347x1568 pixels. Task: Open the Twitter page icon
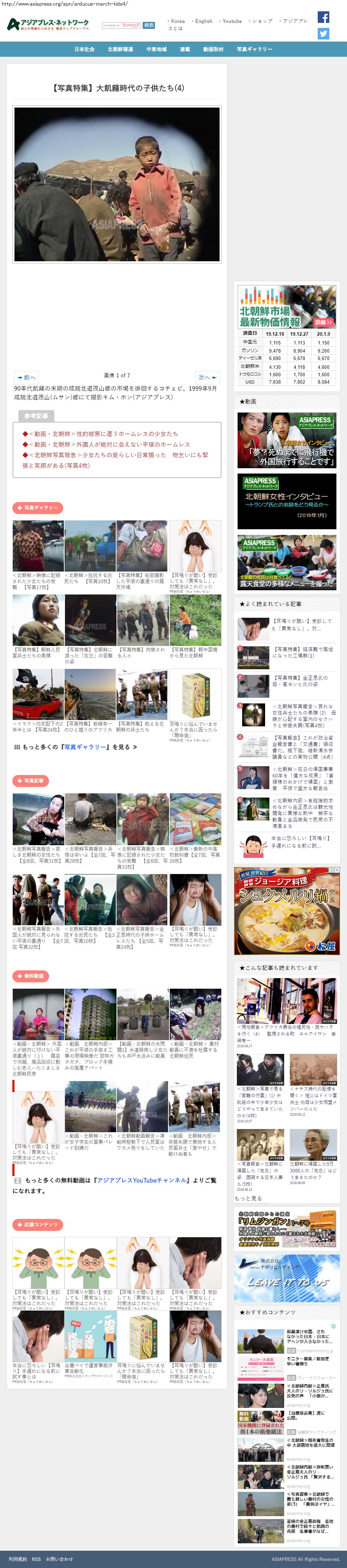pyautogui.click(x=323, y=34)
